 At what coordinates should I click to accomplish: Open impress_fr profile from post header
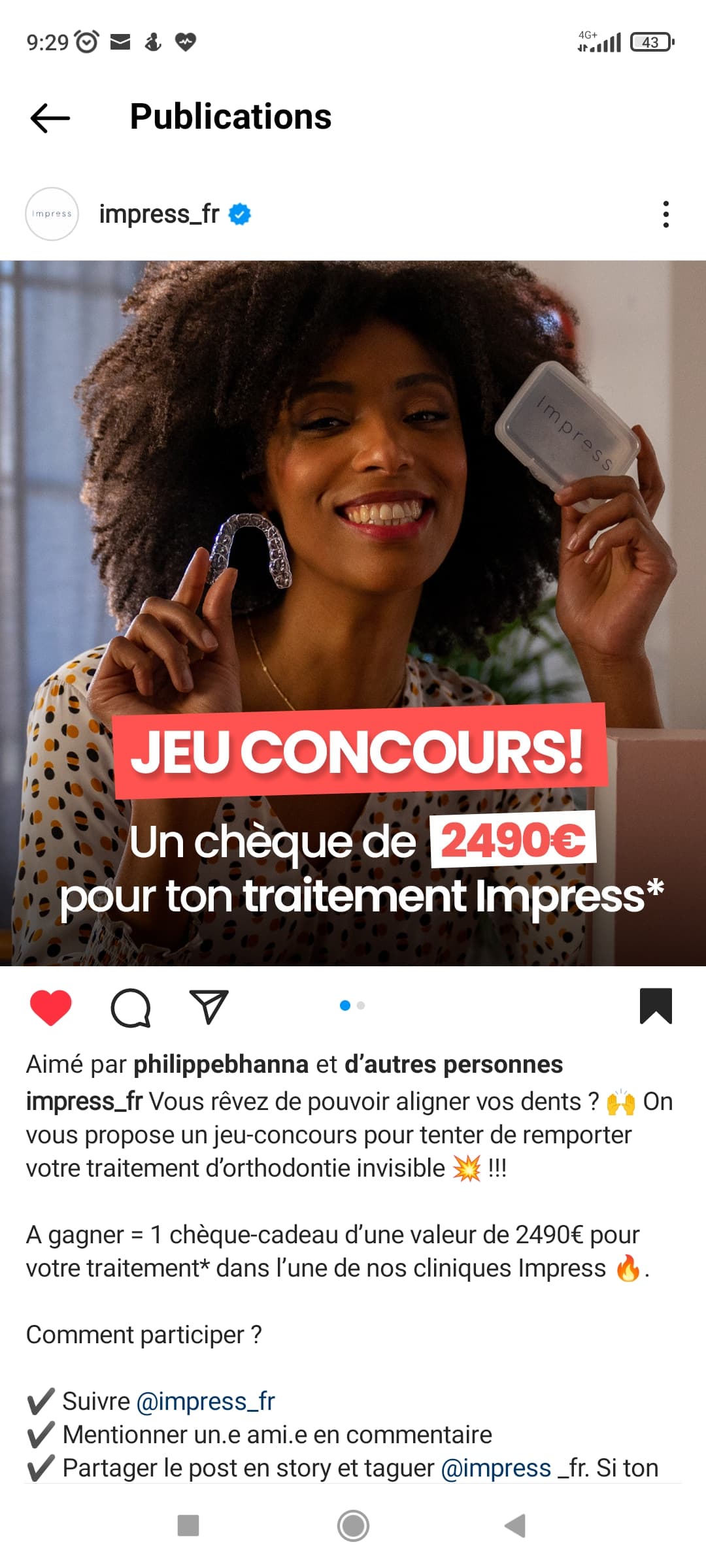coord(159,214)
